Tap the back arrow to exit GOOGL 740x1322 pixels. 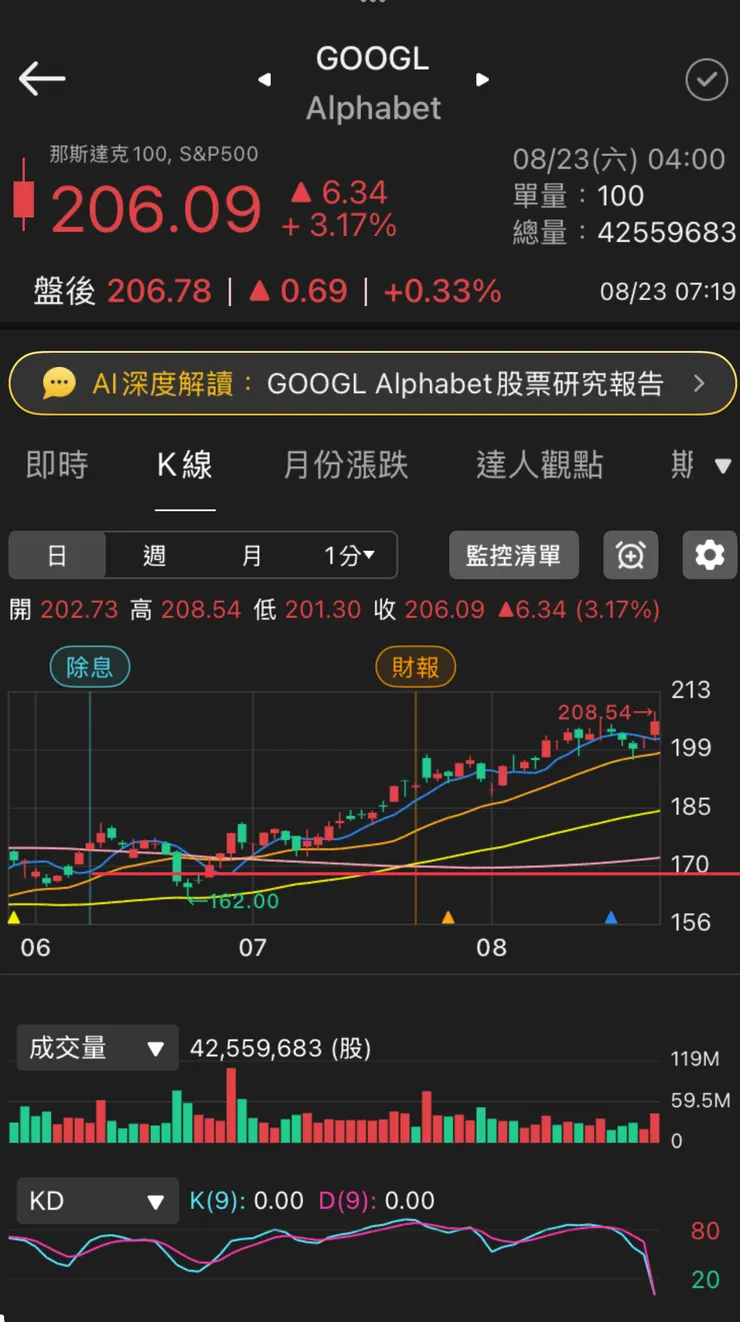(x=42, y=78)
